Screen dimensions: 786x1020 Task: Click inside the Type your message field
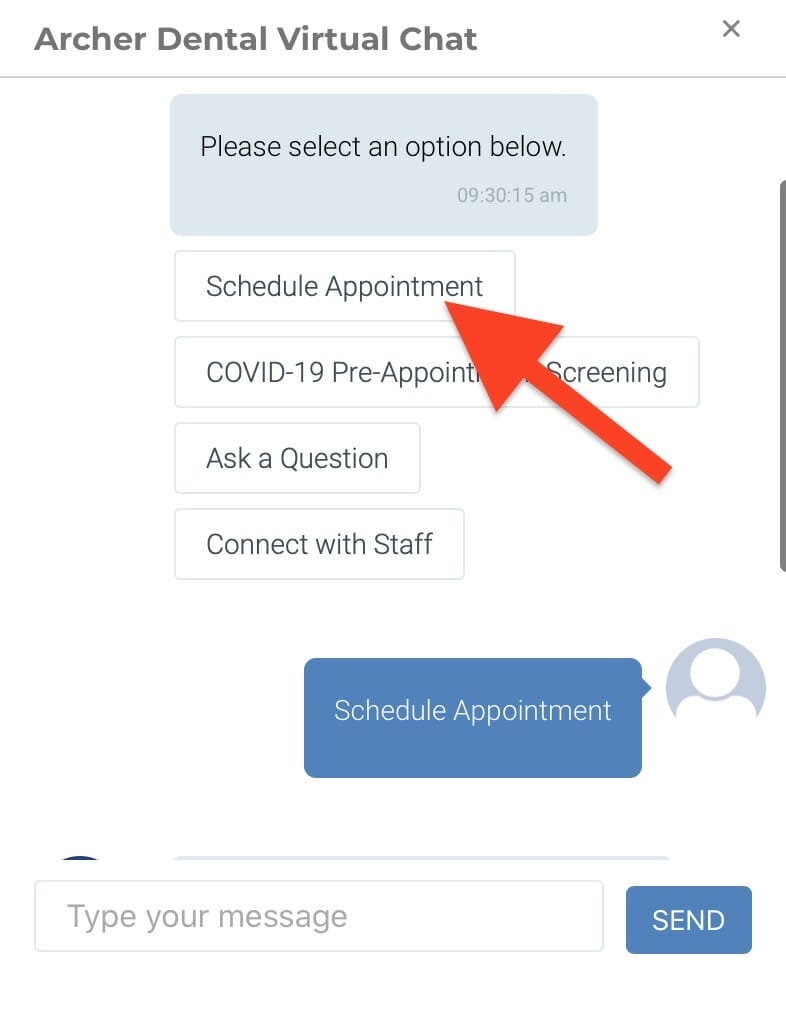[320, 916]
